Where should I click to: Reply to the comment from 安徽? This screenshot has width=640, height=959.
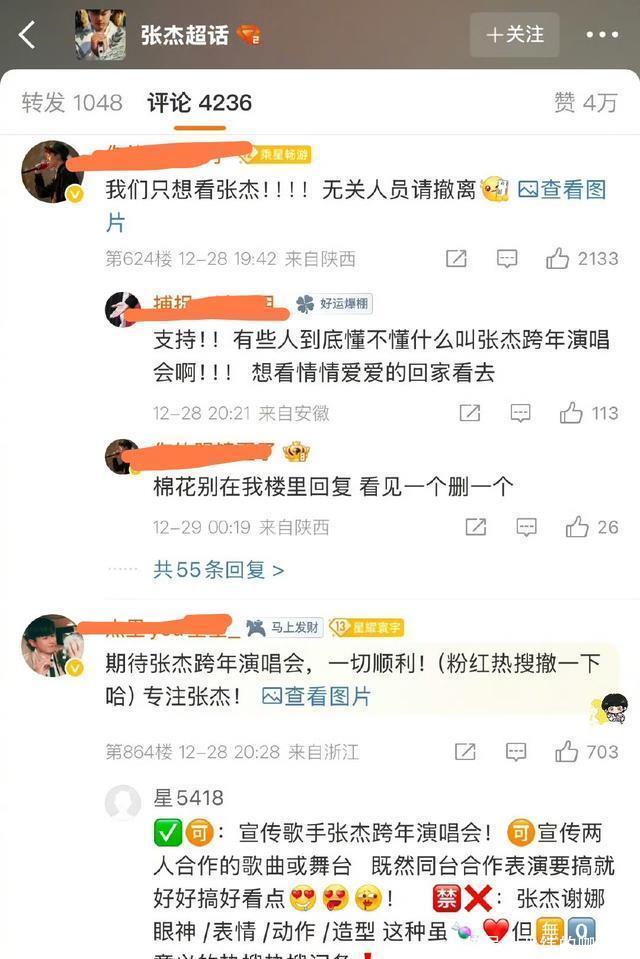click(x=520, y=413)
